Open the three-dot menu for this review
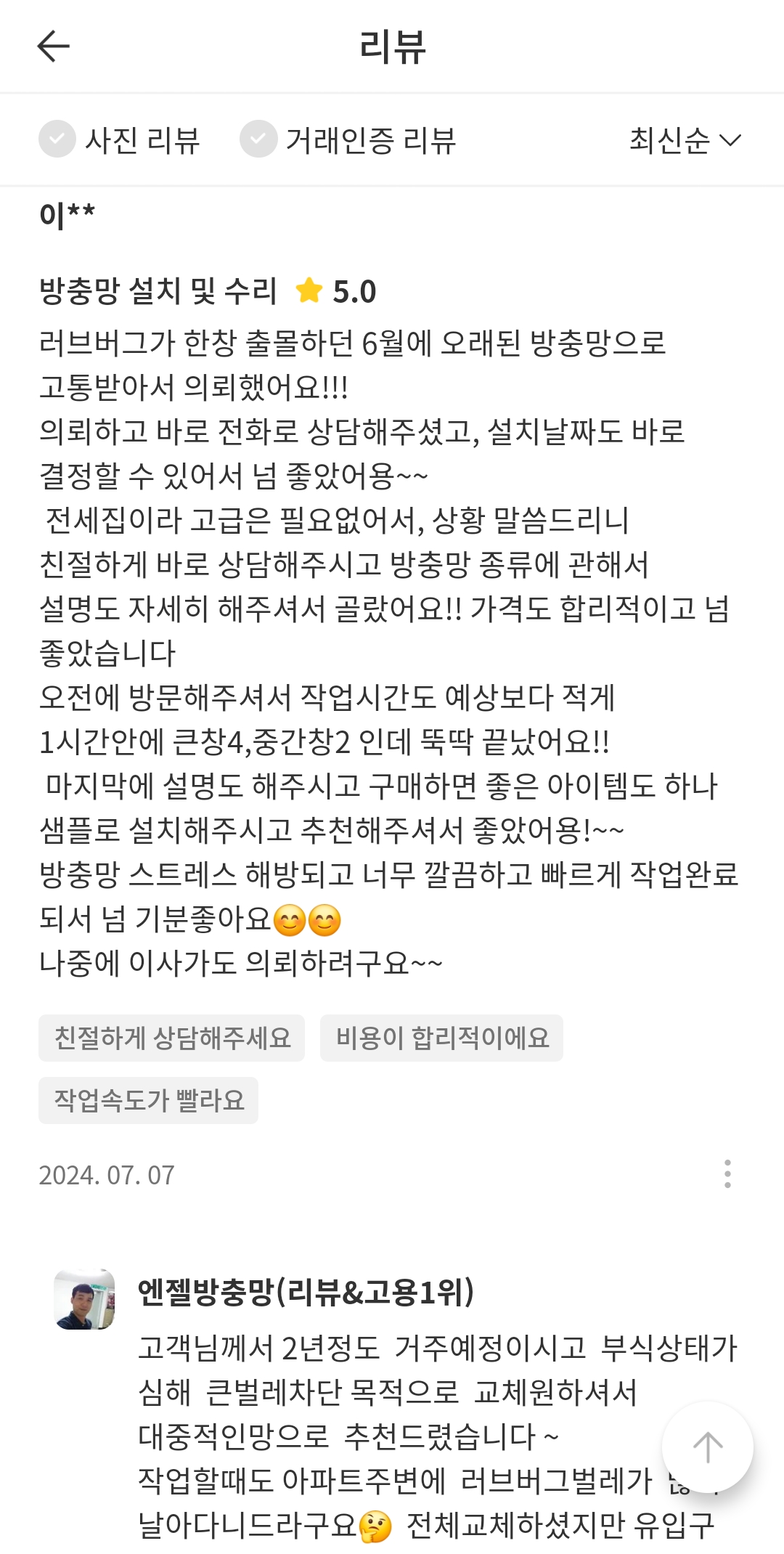This screenshot has height=1554, width=784. 727,1174
